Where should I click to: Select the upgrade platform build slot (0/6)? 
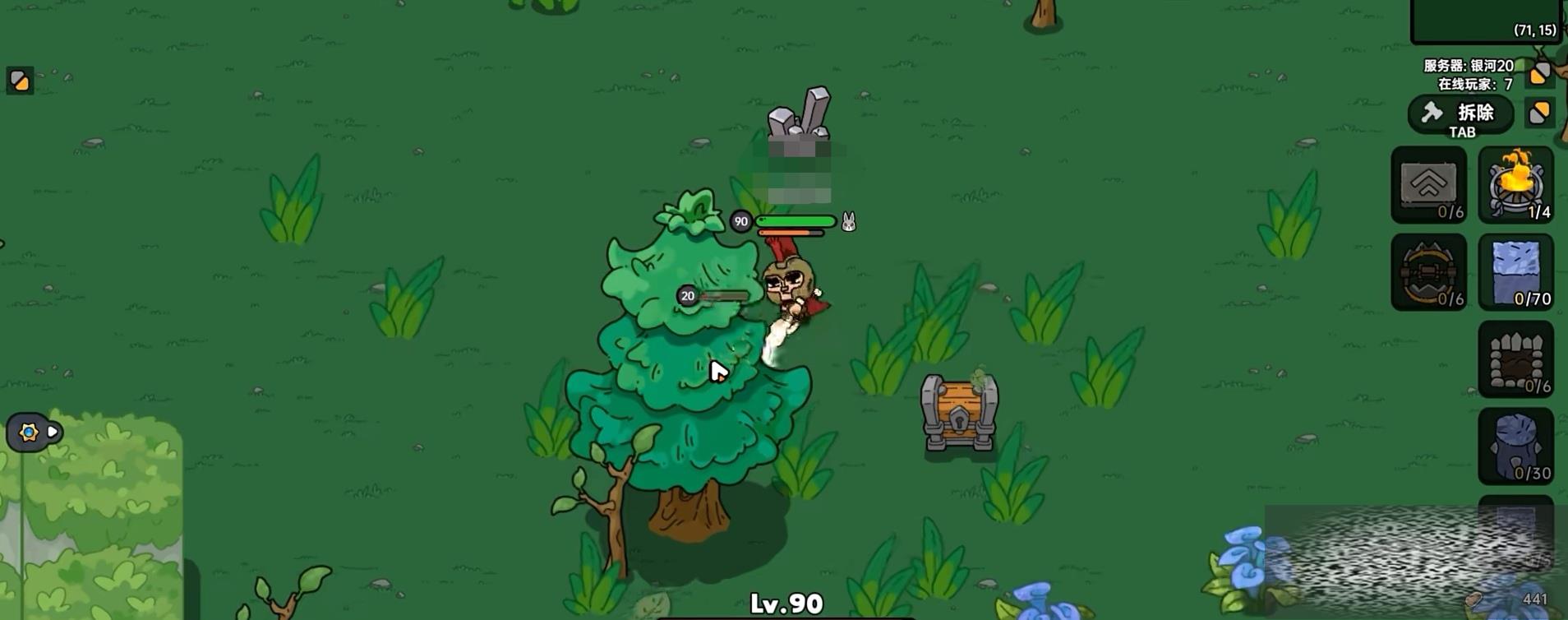click(1428, 185)
